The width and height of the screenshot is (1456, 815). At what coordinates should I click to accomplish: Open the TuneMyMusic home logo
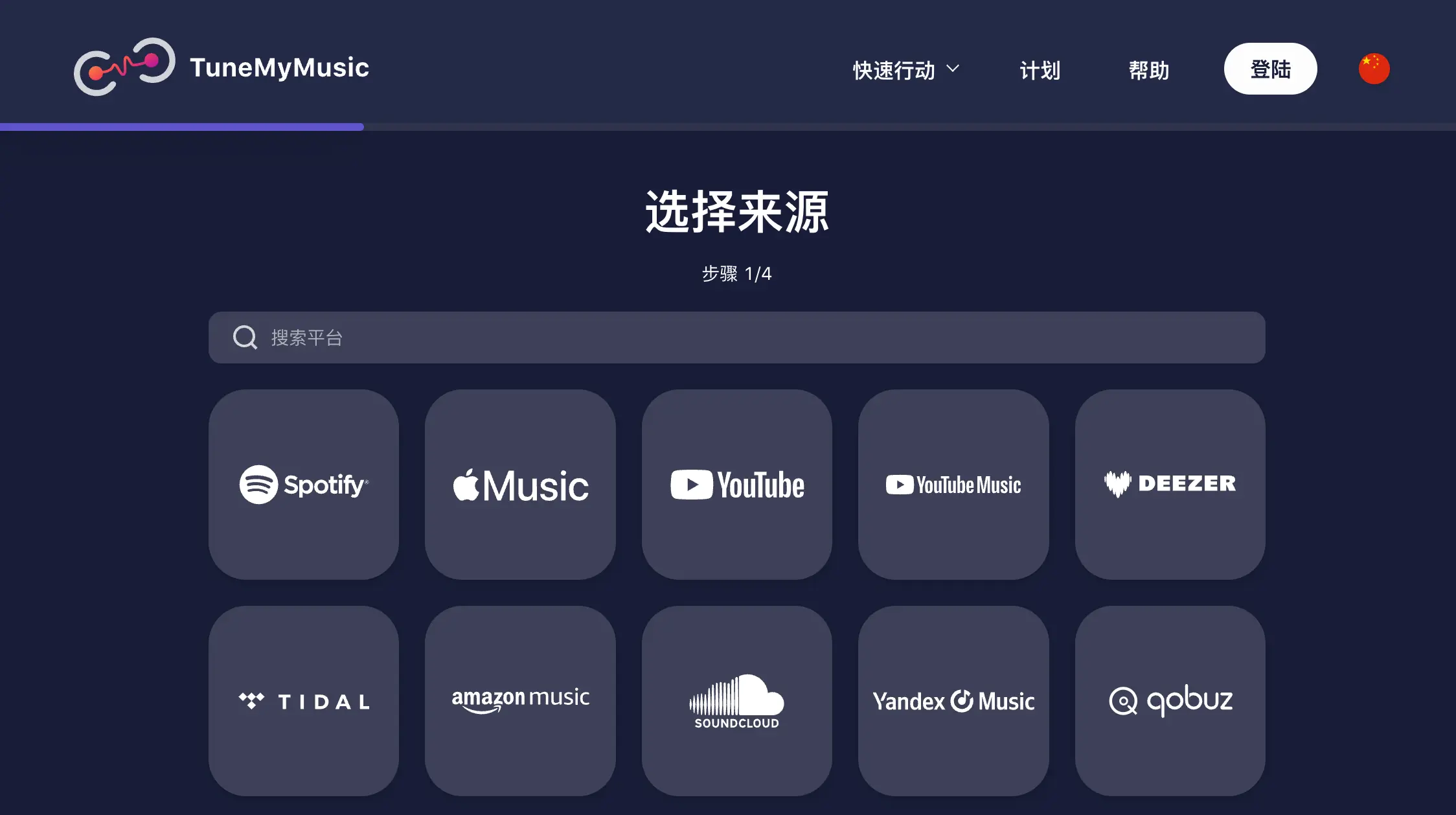coord(221,67)
